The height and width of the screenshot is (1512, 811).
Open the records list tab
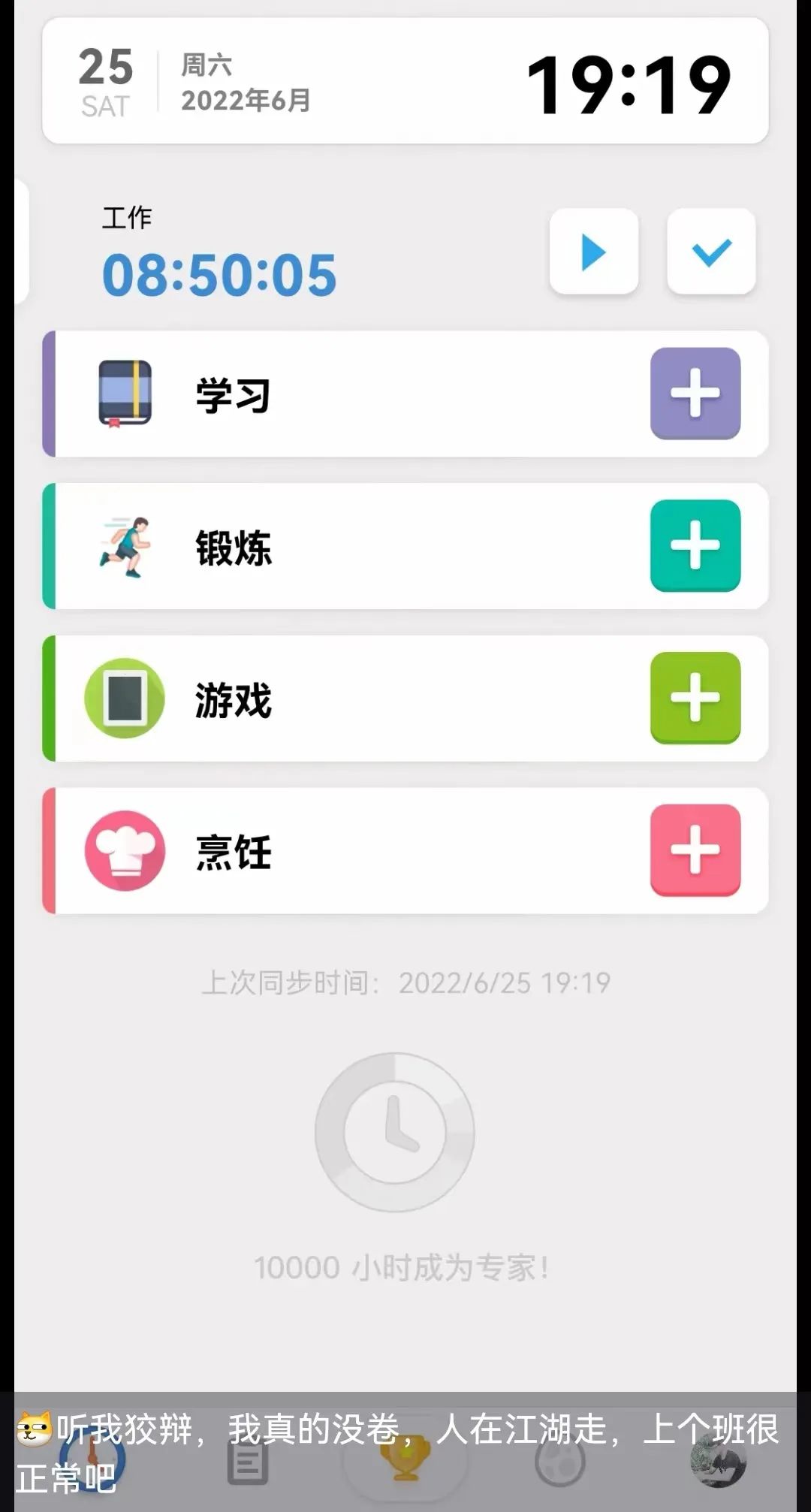click(x=248, y=1462)
